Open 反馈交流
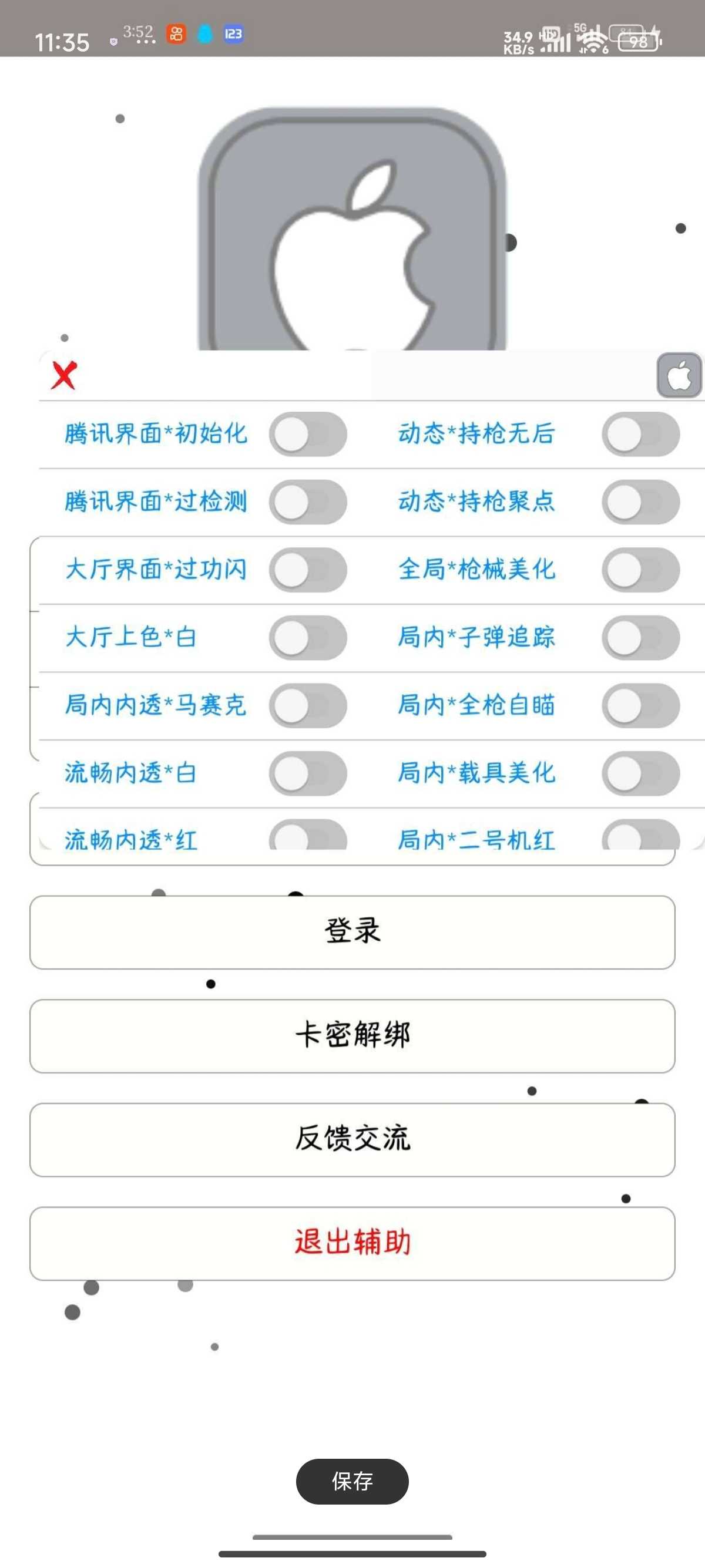The image size is (705, 1568). (352, 1139)
